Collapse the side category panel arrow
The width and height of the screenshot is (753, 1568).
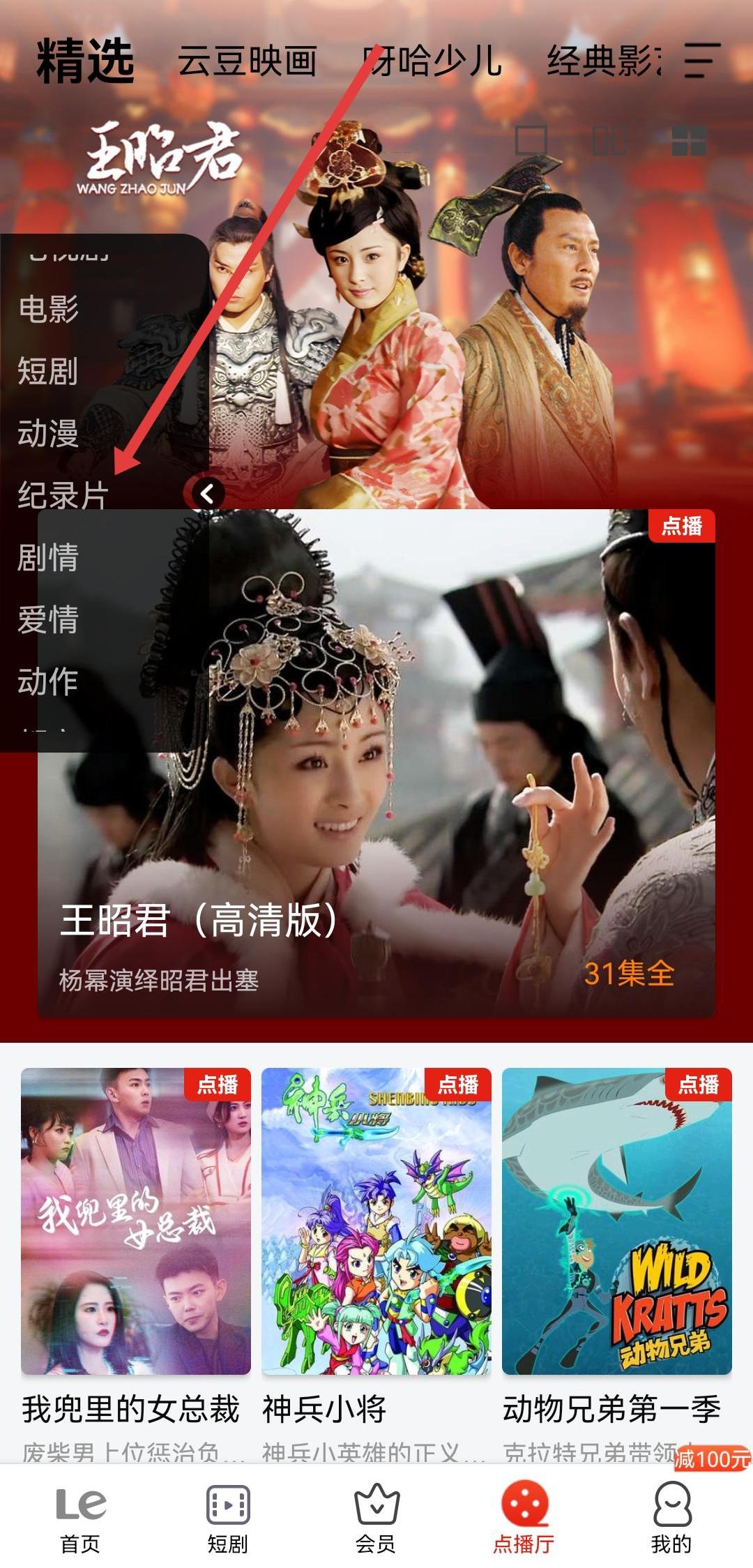206,494
